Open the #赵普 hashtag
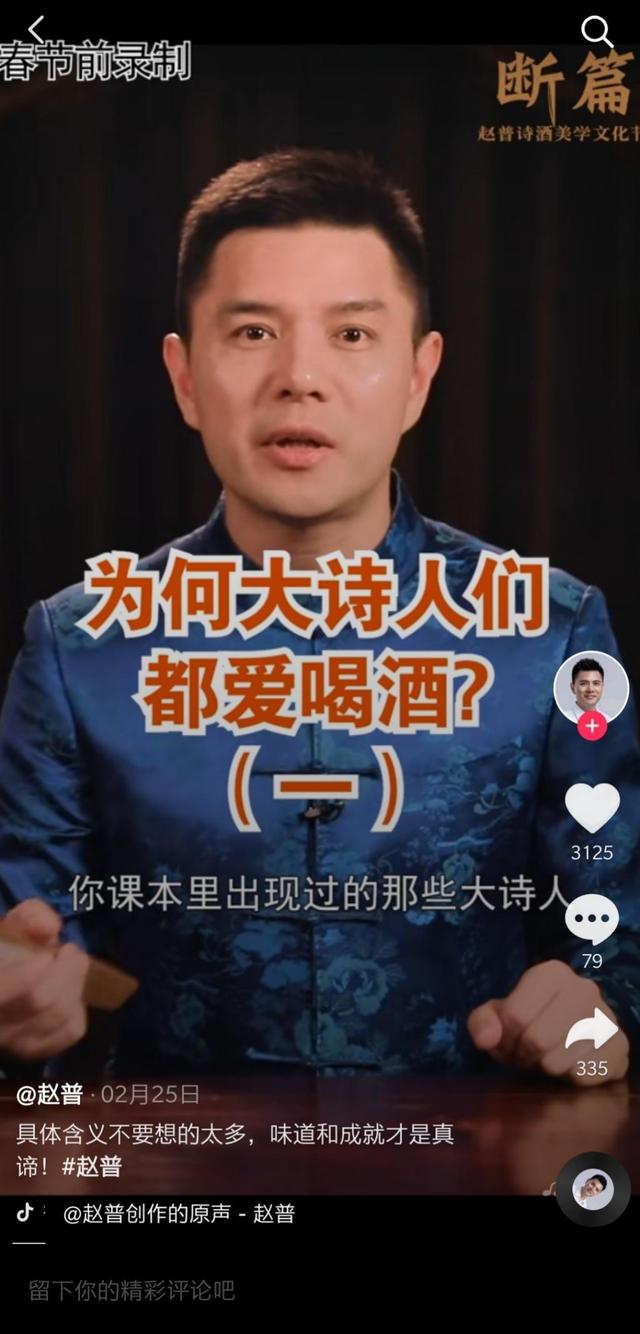The image size is (640, 1334). point(92,1166)
